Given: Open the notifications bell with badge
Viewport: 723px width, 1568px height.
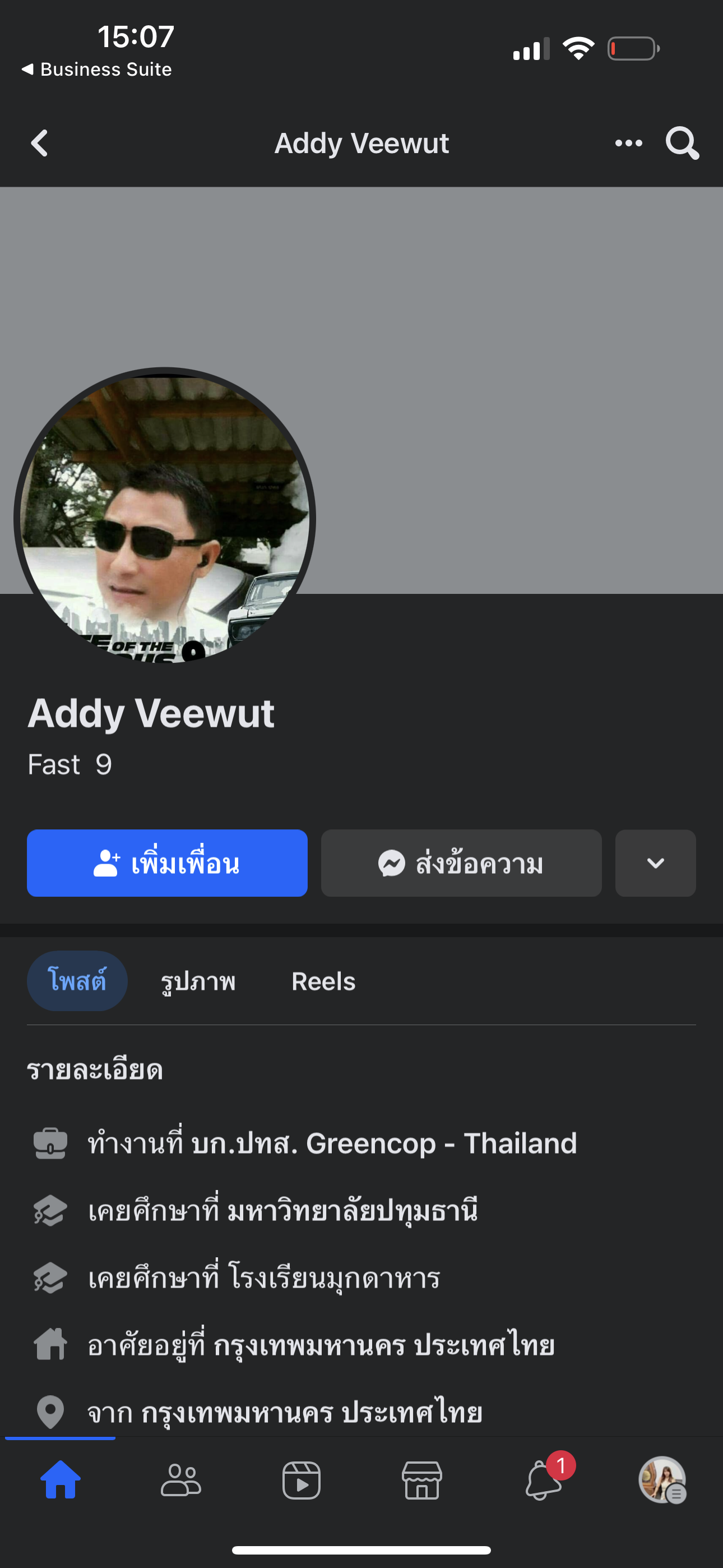Looking at the screenshot, I should (543, 1480).
